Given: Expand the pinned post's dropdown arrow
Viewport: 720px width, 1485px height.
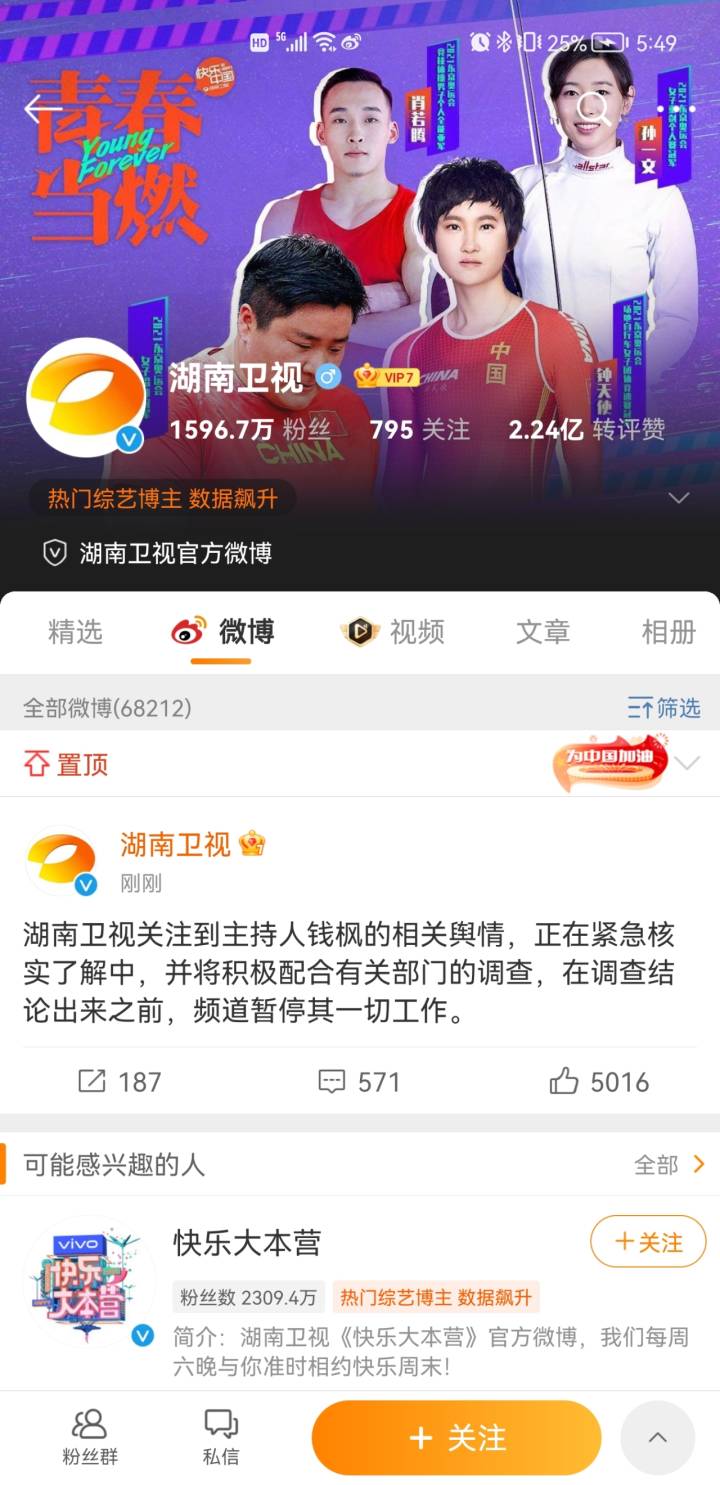Looking at the screenshot, I should [688, 764].
